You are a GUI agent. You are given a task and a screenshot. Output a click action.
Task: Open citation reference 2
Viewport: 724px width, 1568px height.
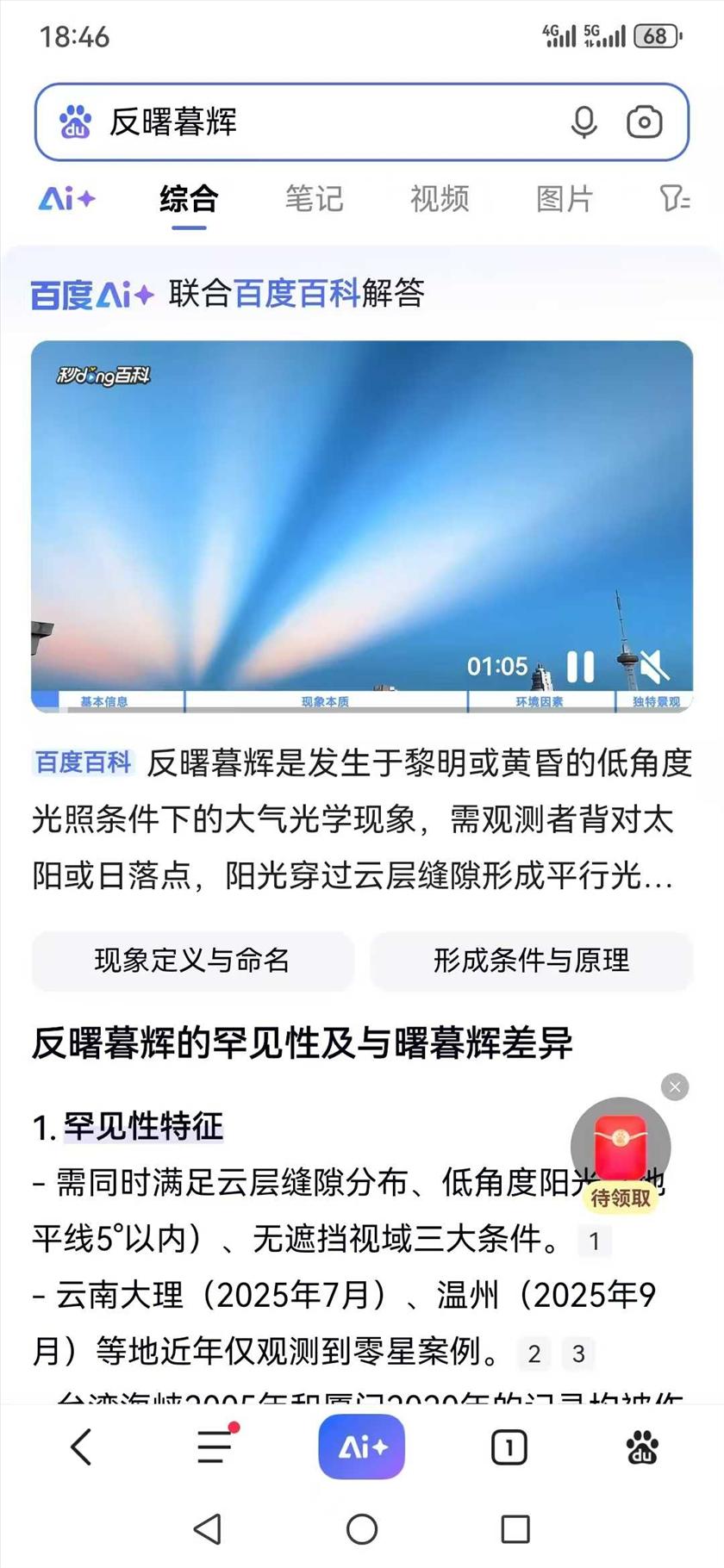[534, 1353]
